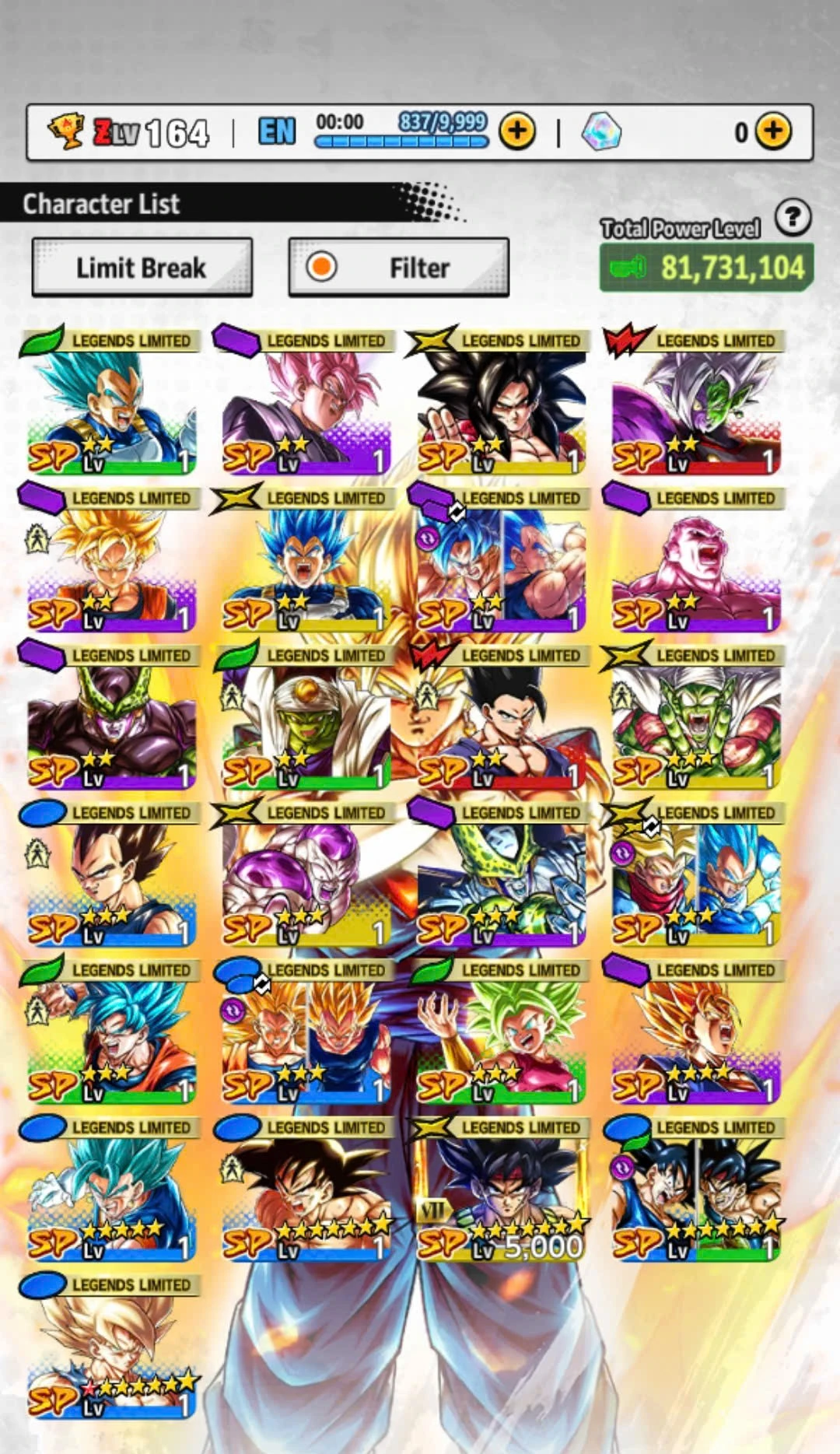The image size is (840, 1454).
Task: Open the Total Power Level help
Action: click(793, 217)
